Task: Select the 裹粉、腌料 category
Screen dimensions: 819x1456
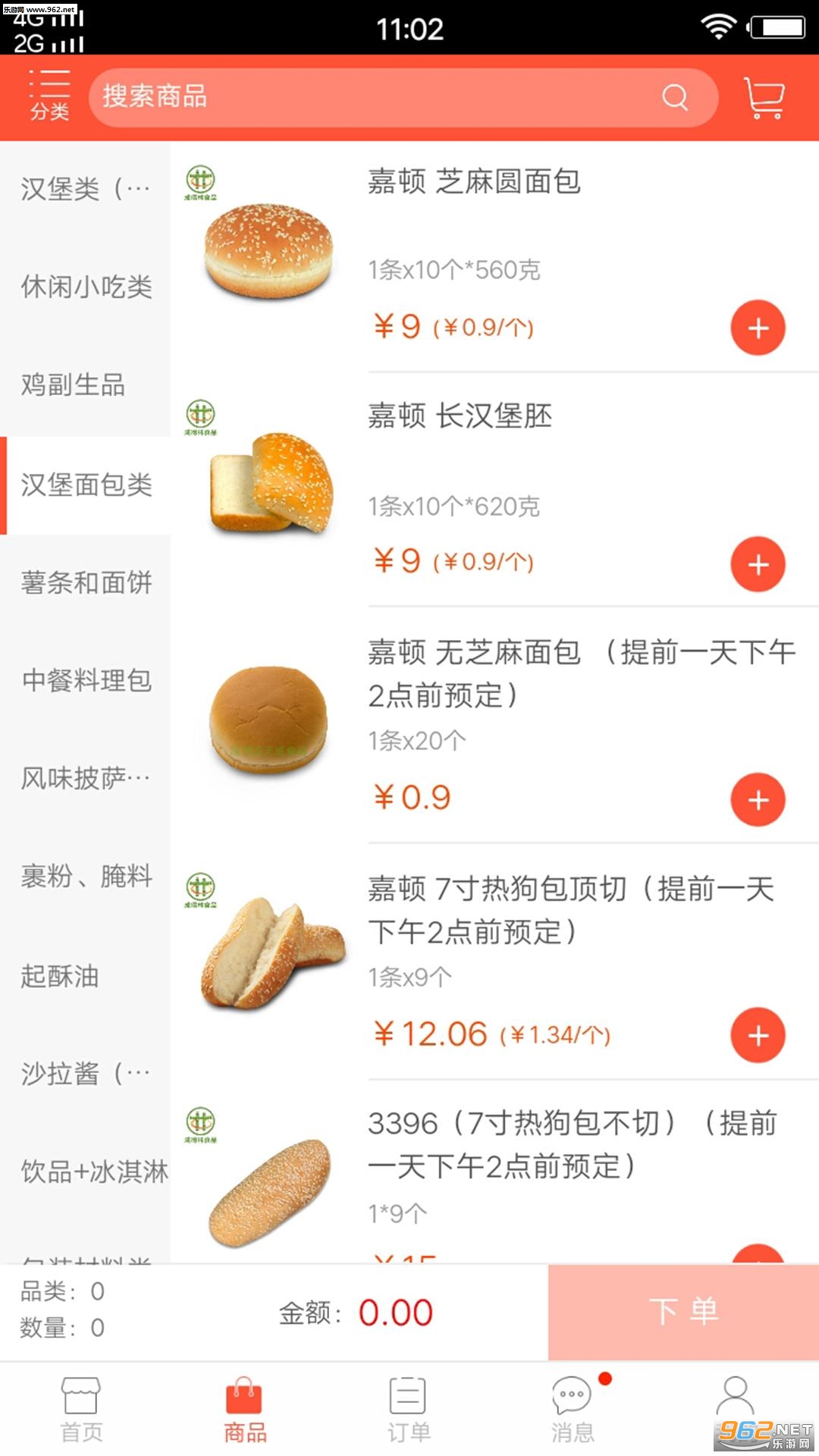Action: (86, 877)
